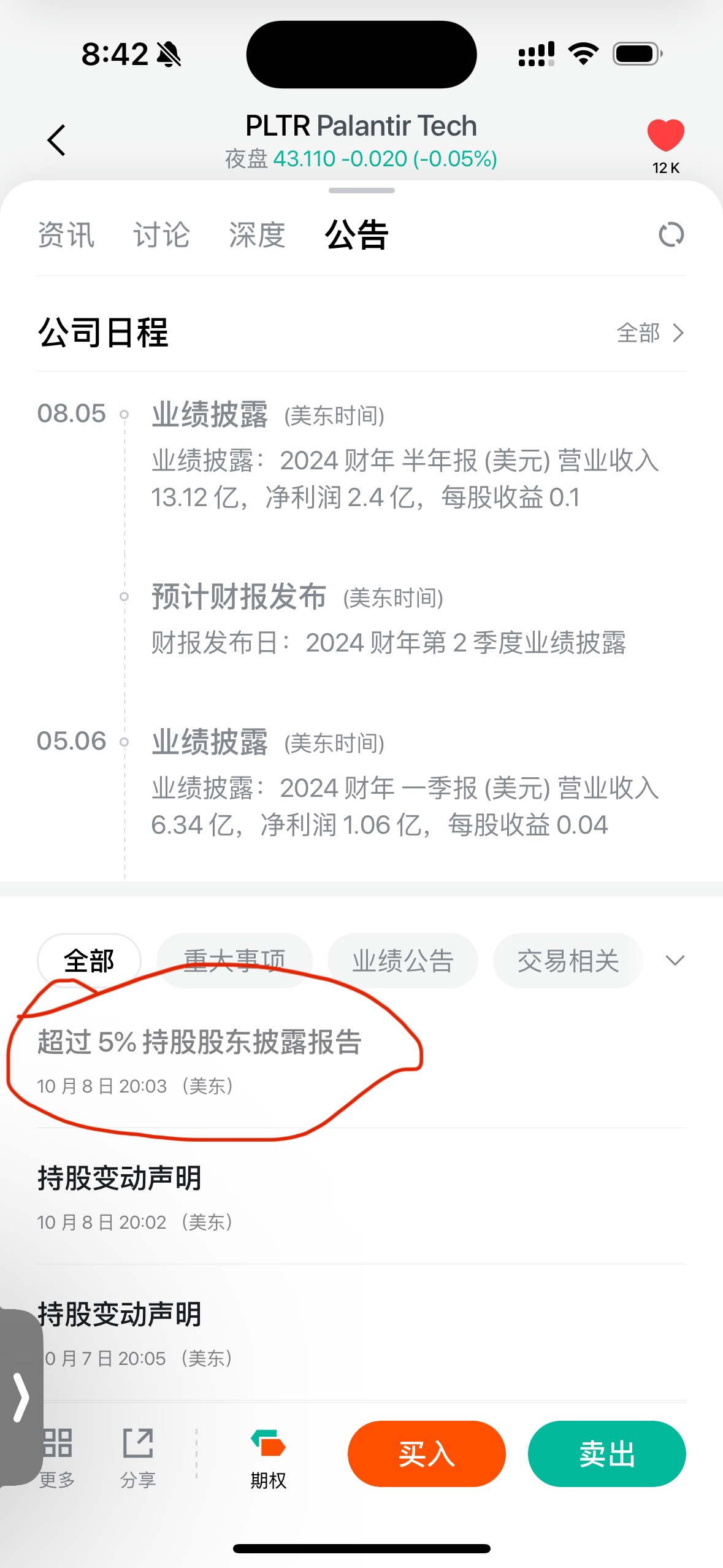Tap the 卖出 sell button
The width and height of the screenshot is (723, 1568).
tap(606, 1453)
